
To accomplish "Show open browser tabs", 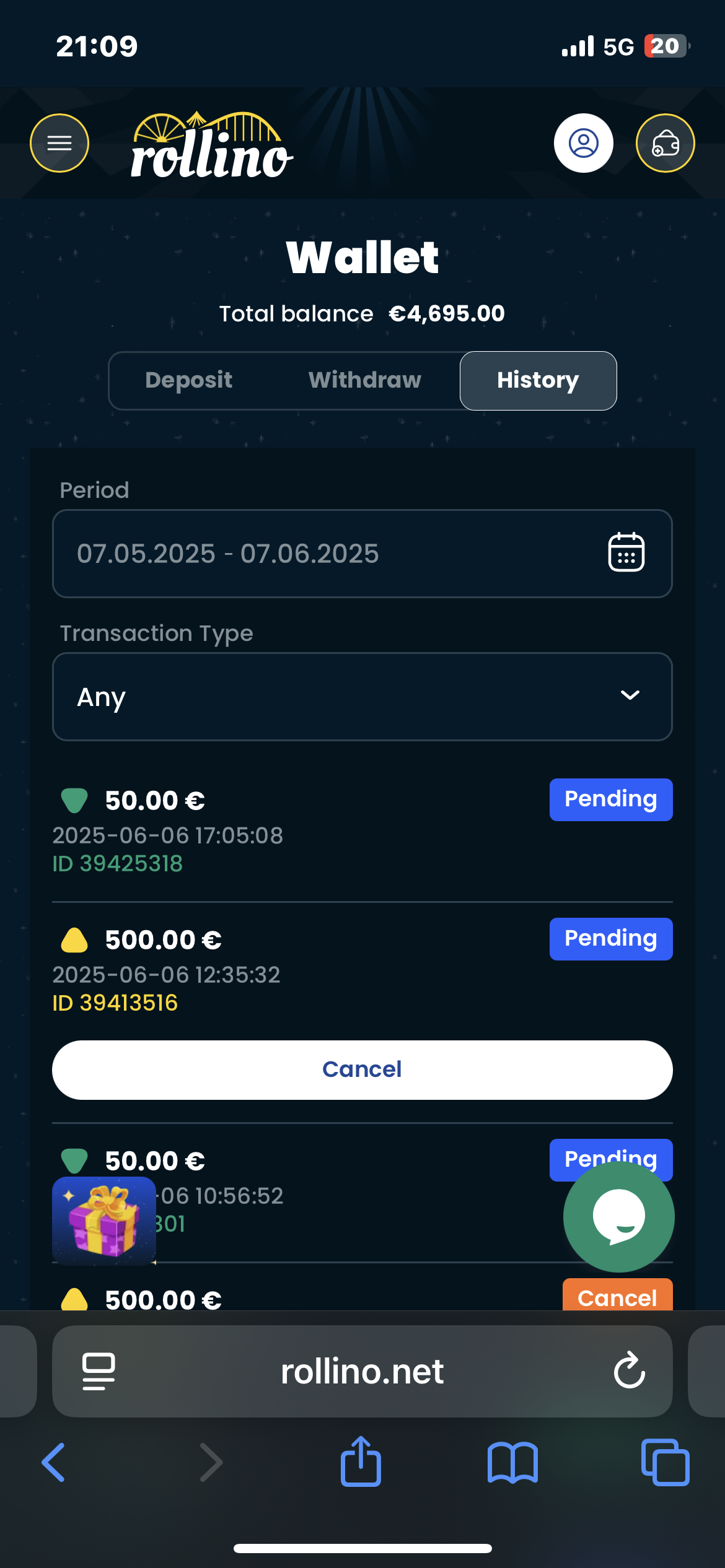I will (665, 1463).
